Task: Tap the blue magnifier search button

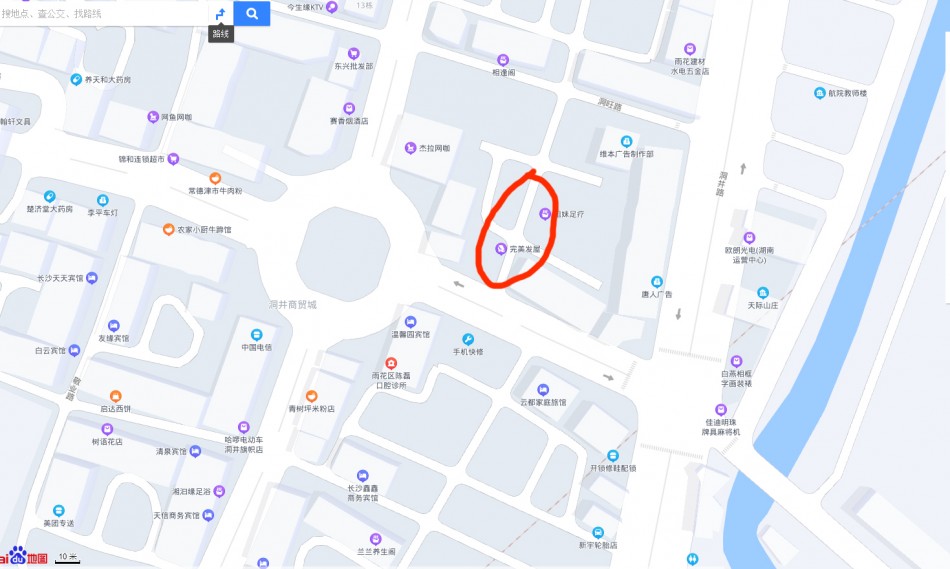Action: click(x=252, y=13)
